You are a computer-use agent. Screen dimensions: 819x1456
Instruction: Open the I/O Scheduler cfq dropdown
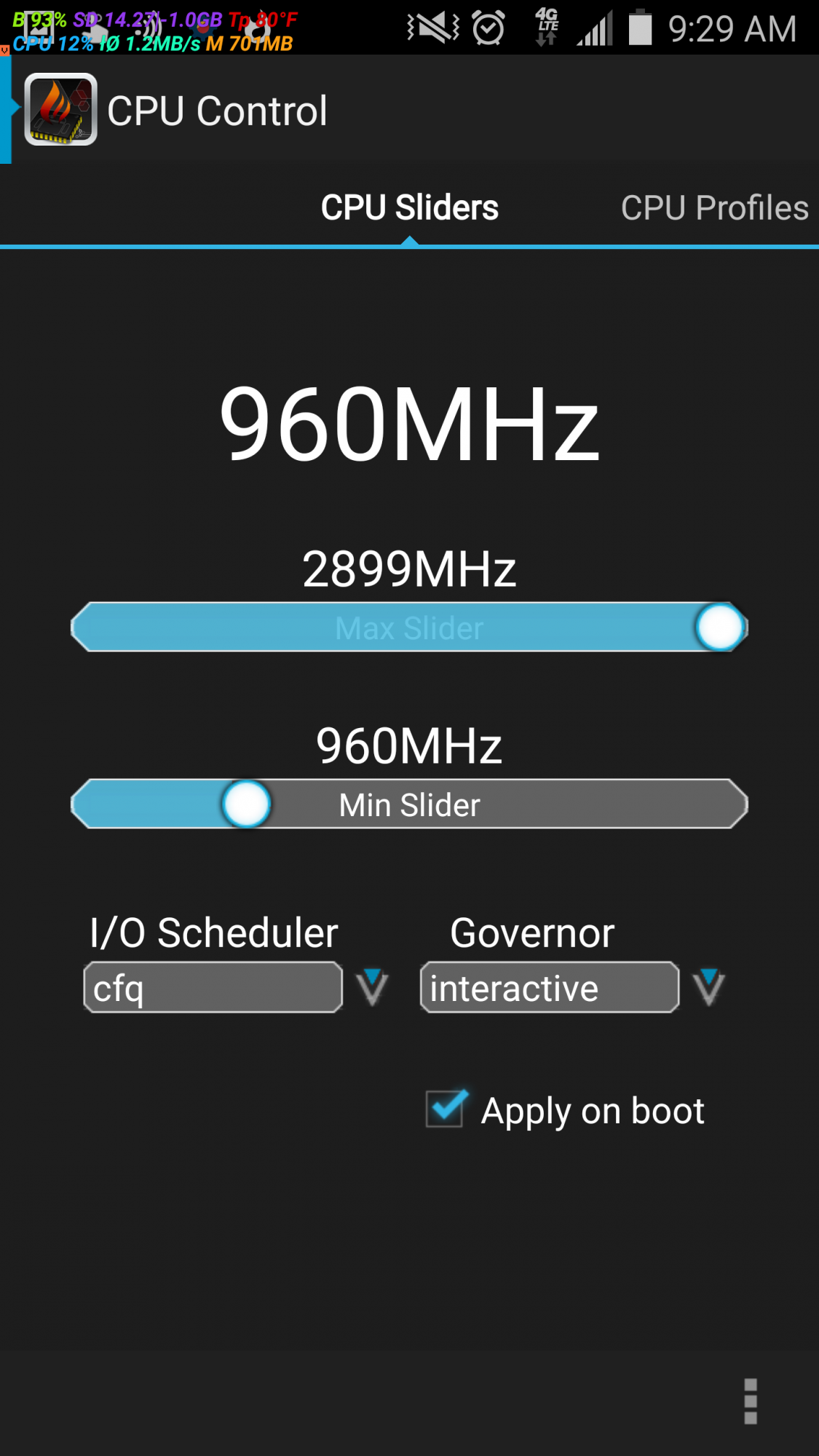pos(214,988)
